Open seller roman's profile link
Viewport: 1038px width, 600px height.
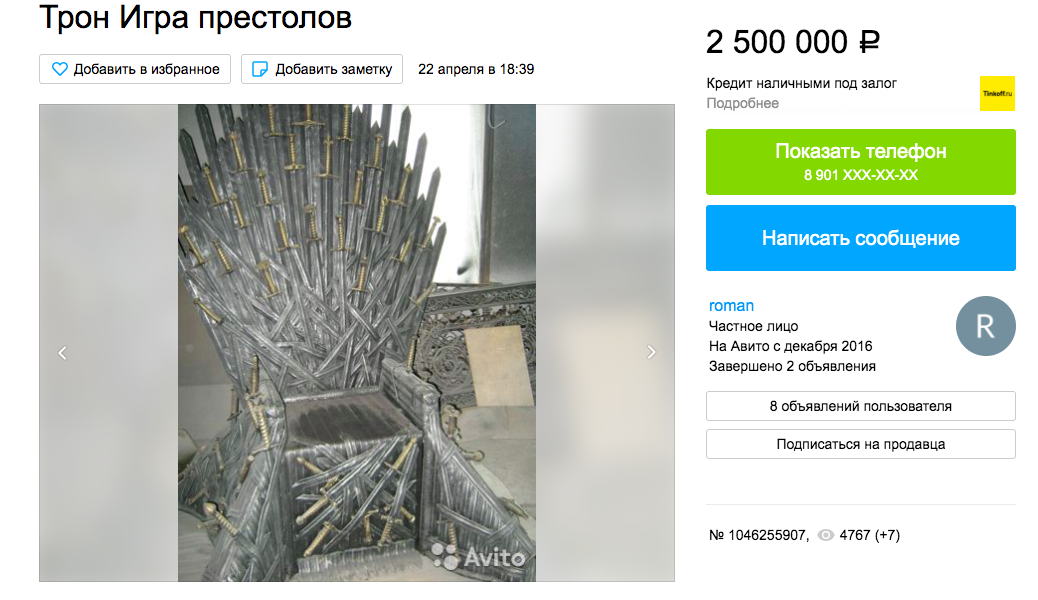coord(731,306)
